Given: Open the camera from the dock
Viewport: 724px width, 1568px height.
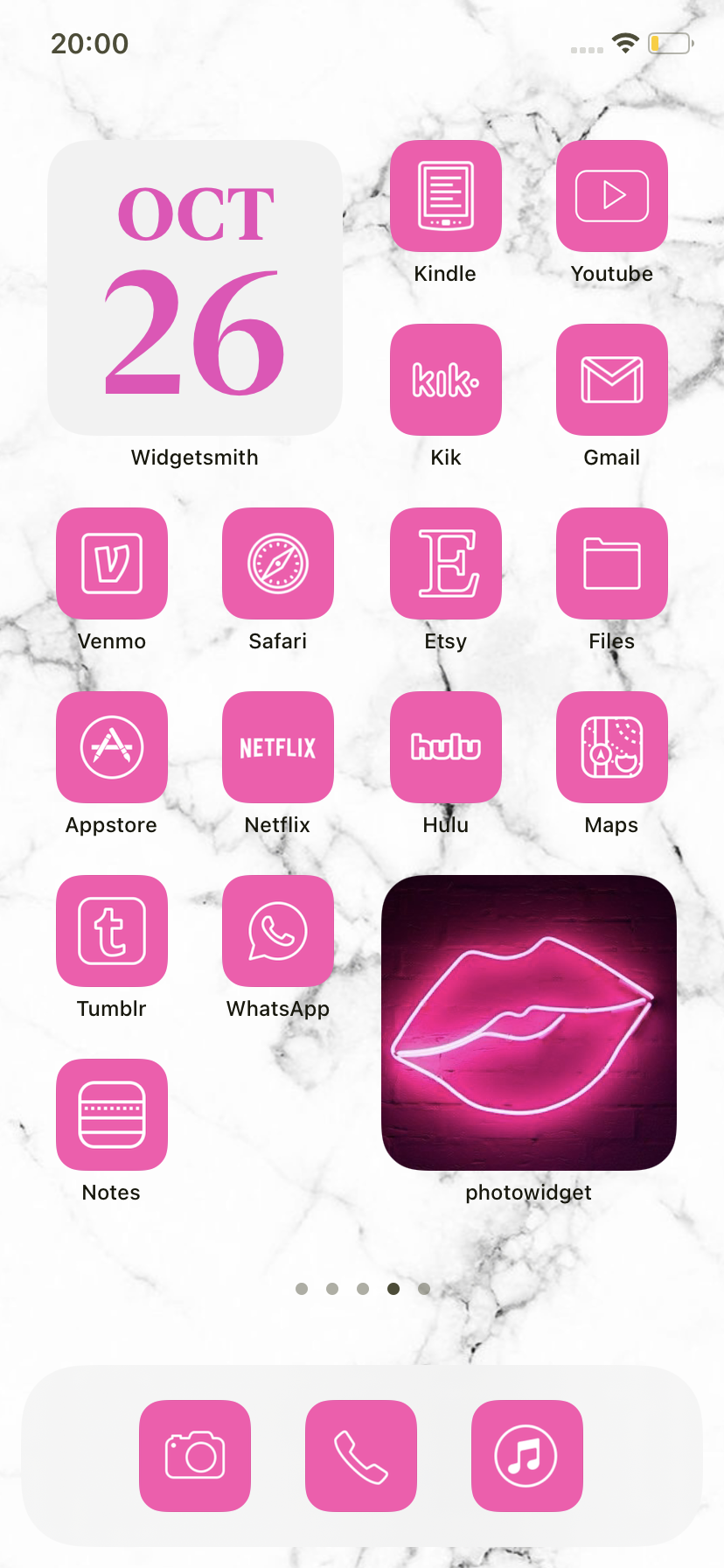Looking at the screenshot, I should (x=195, y=1456).
